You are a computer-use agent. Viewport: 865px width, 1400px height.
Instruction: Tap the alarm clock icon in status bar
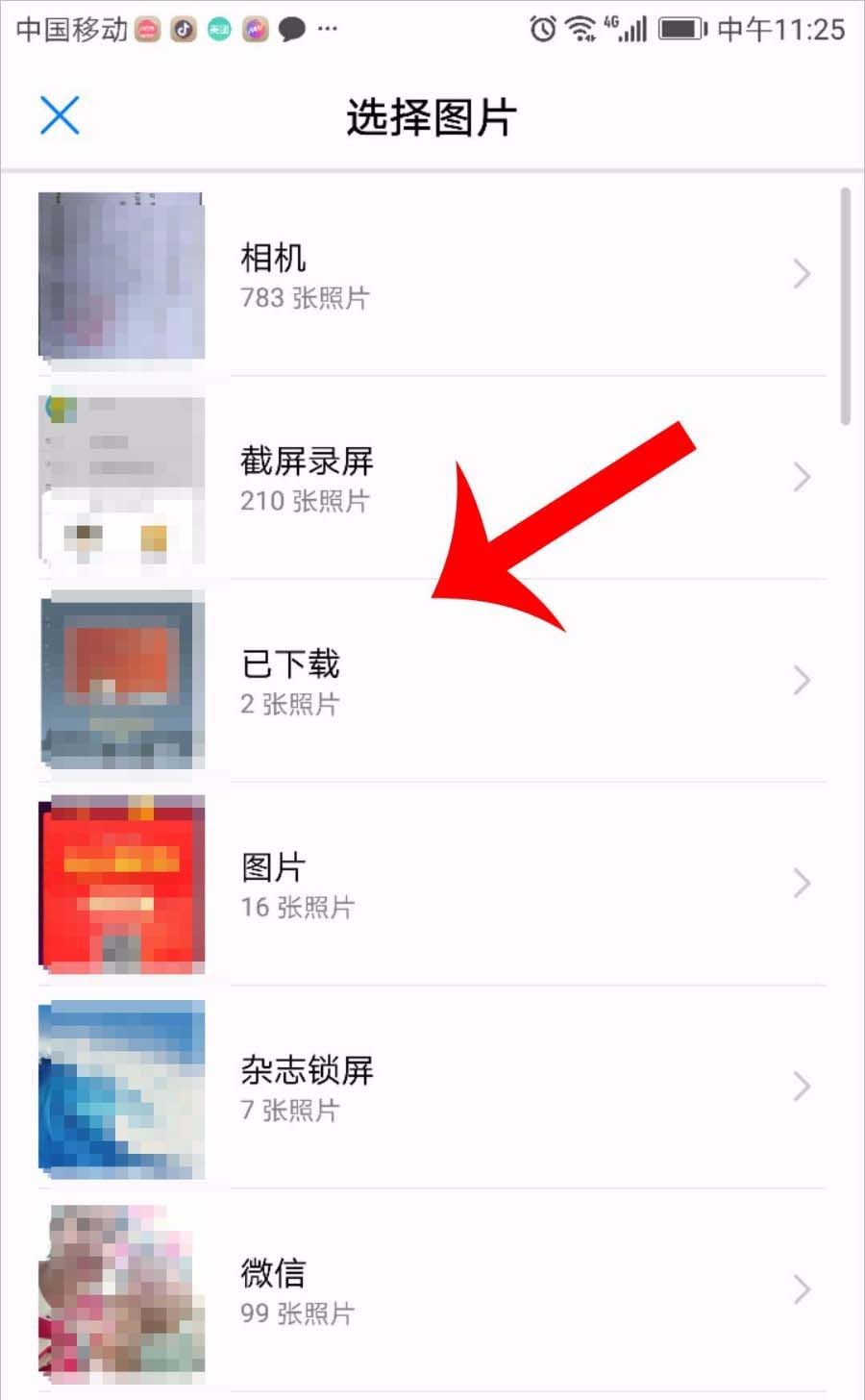[543, 29]
